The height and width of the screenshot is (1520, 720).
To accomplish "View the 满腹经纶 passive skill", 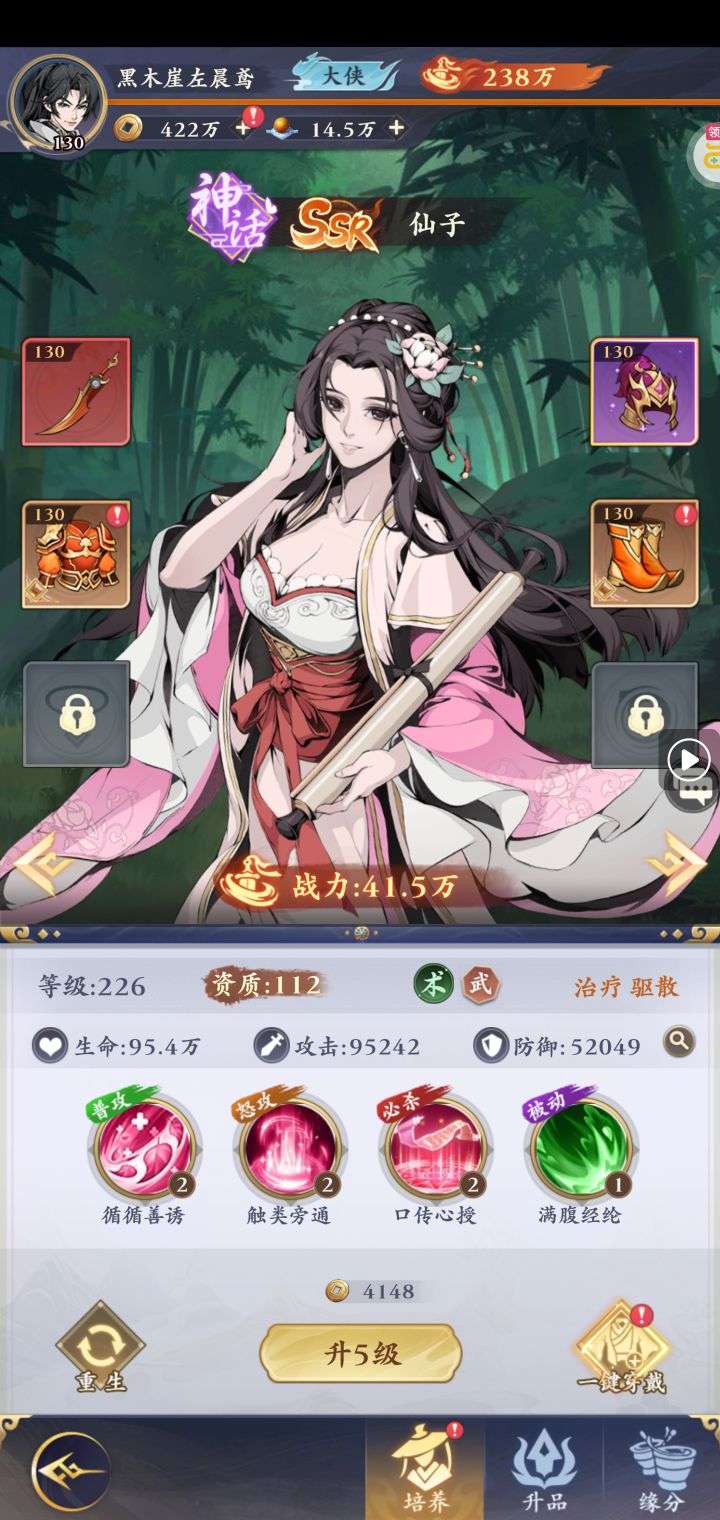I will pos(579,1146).
